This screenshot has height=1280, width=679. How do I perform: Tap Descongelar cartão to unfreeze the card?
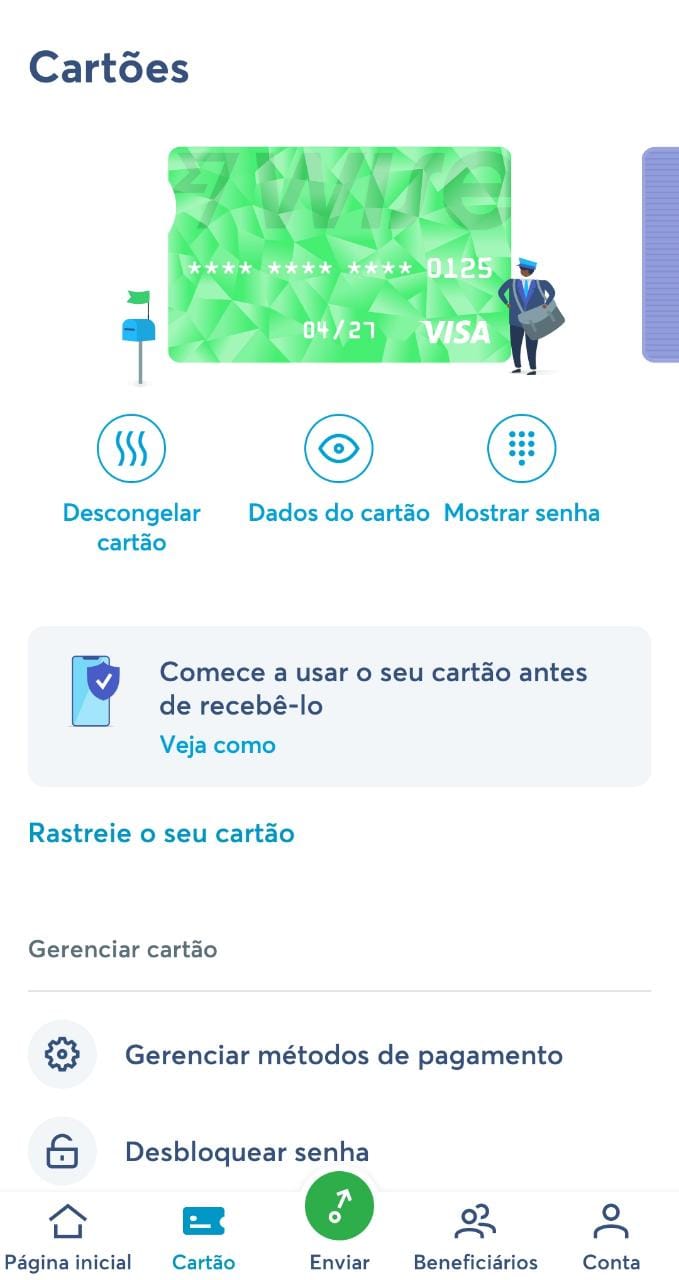coord(131,485)
